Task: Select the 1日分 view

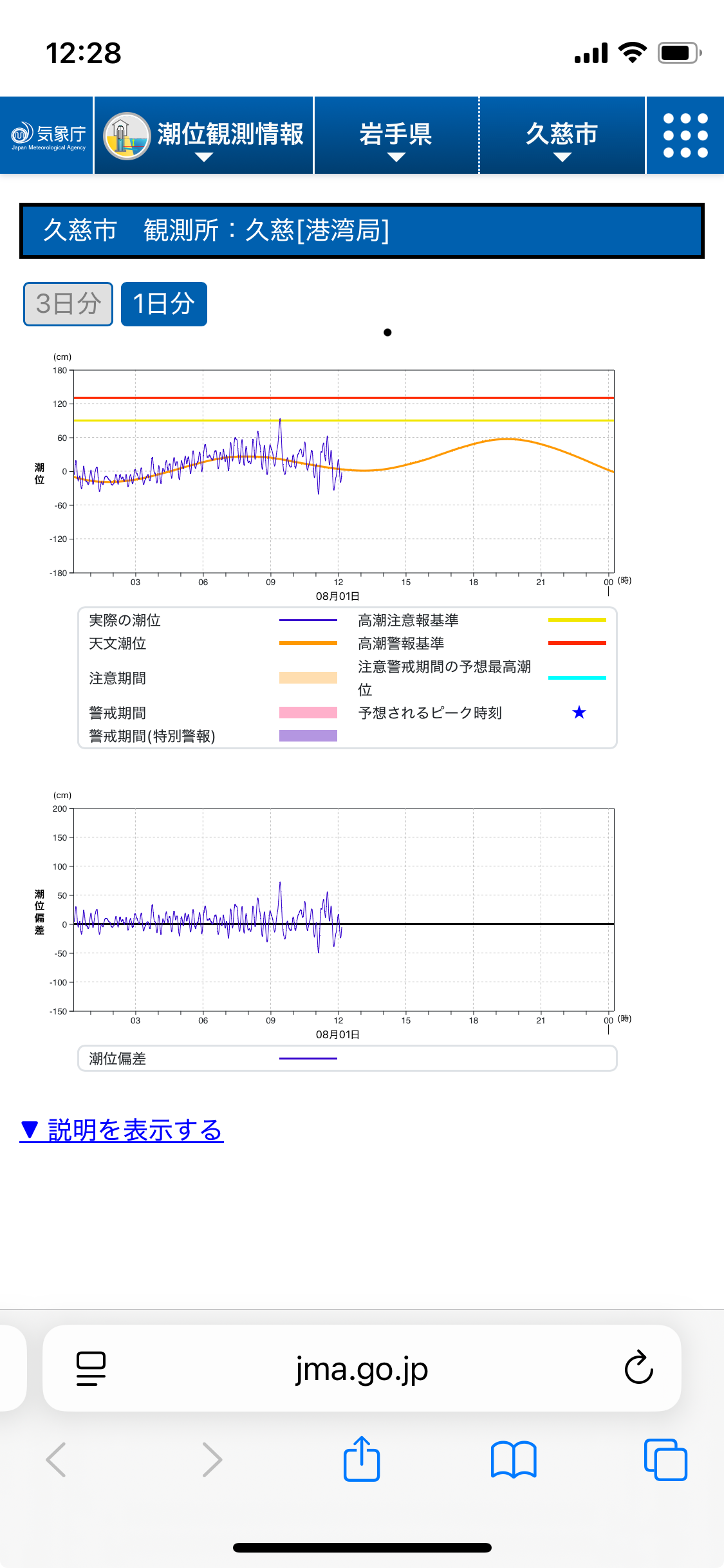Action: click(164, 304)
